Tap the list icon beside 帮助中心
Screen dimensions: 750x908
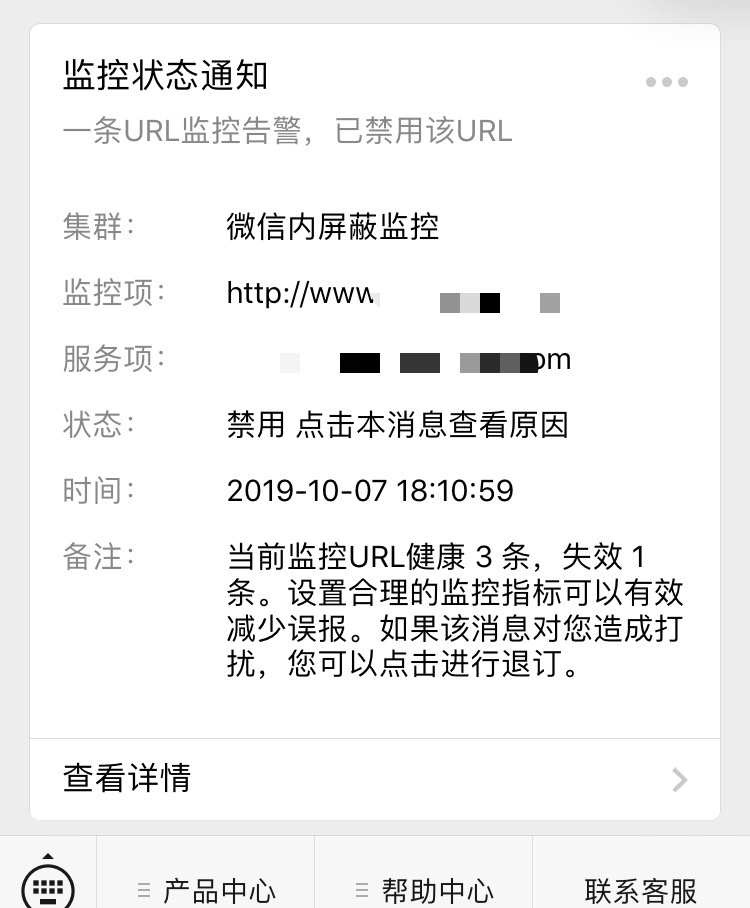(358, 889)
